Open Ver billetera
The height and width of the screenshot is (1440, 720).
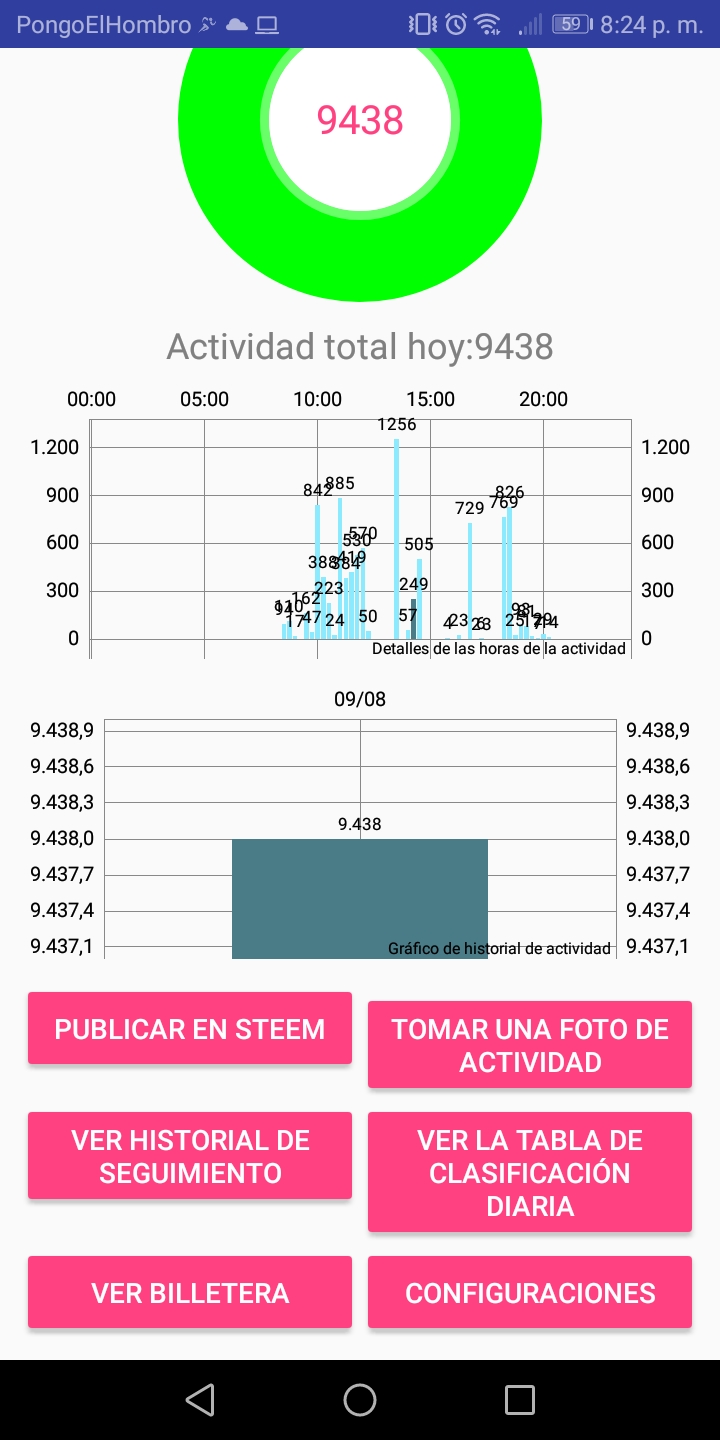pos(190,1293)
